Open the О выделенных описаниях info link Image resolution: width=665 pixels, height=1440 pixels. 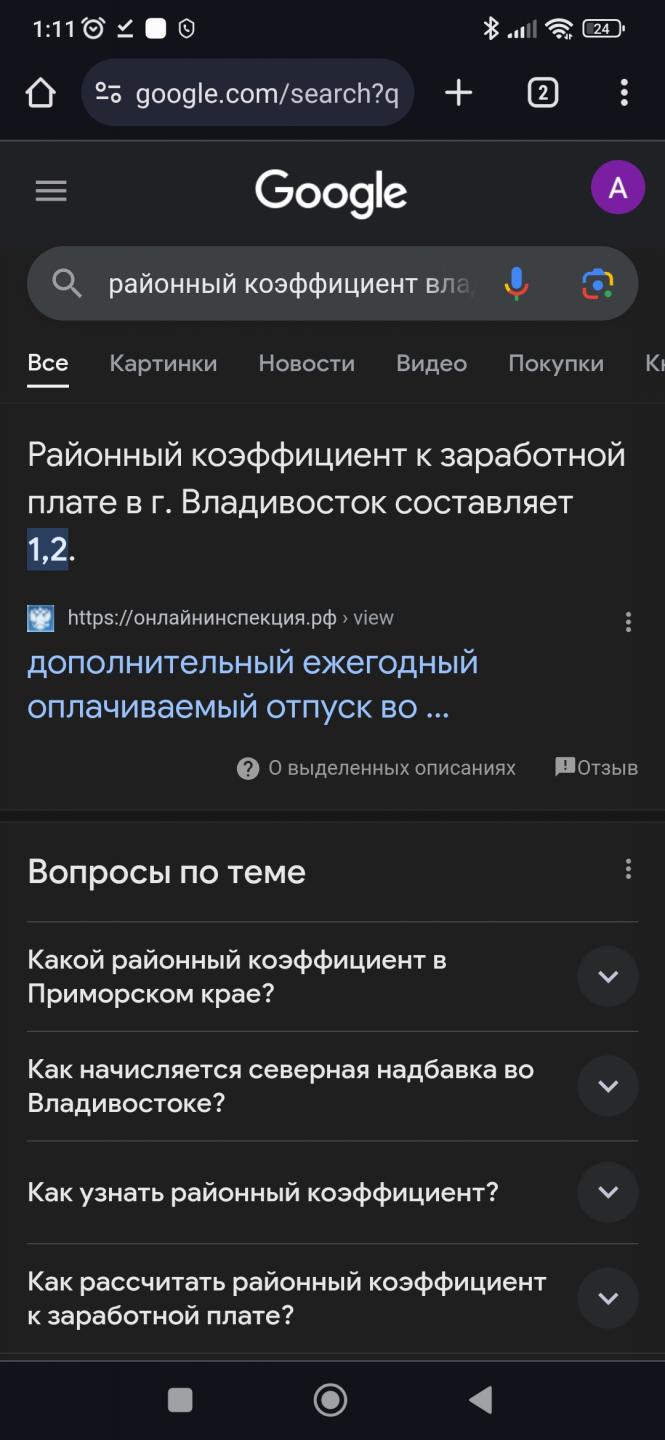pos(377,768)
